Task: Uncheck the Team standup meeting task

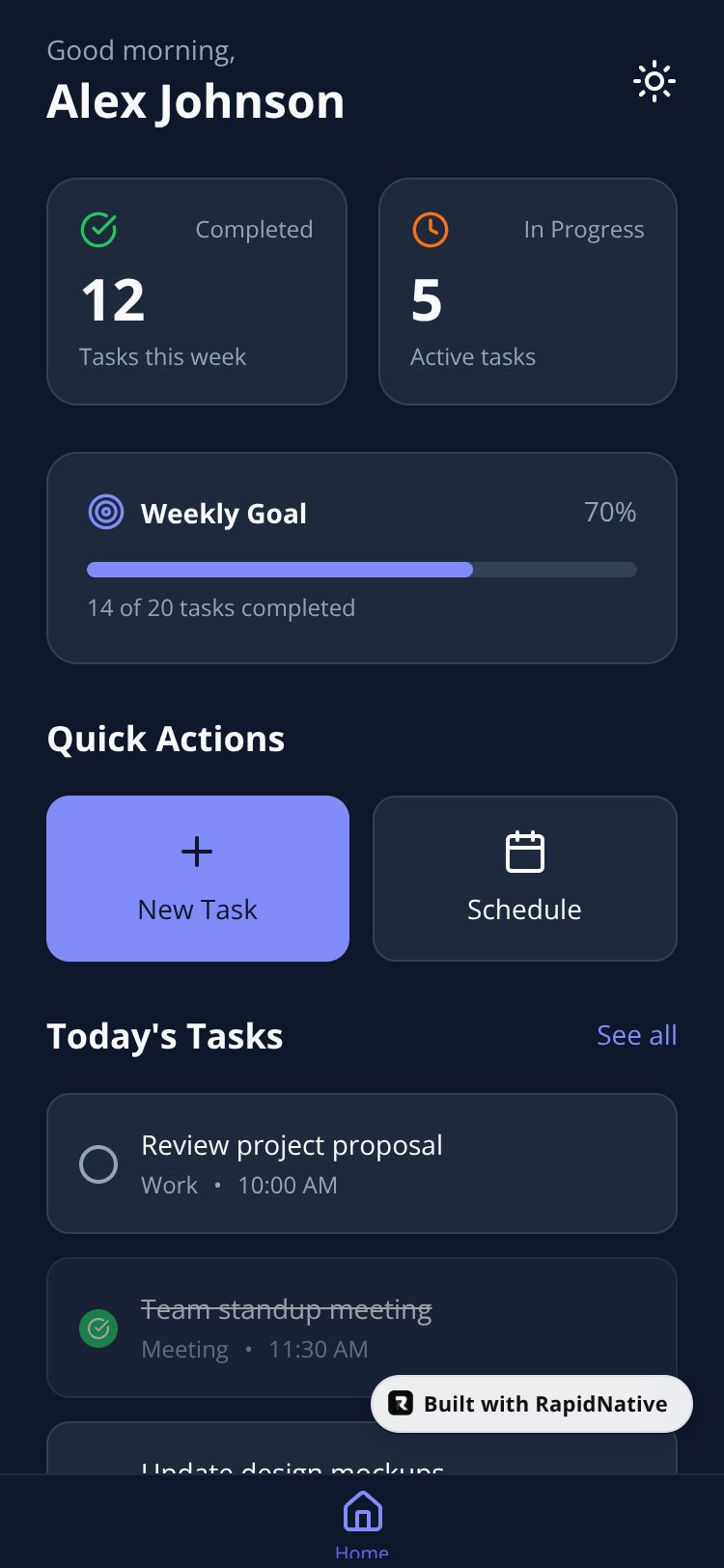Action: [x=98, y=1329]
